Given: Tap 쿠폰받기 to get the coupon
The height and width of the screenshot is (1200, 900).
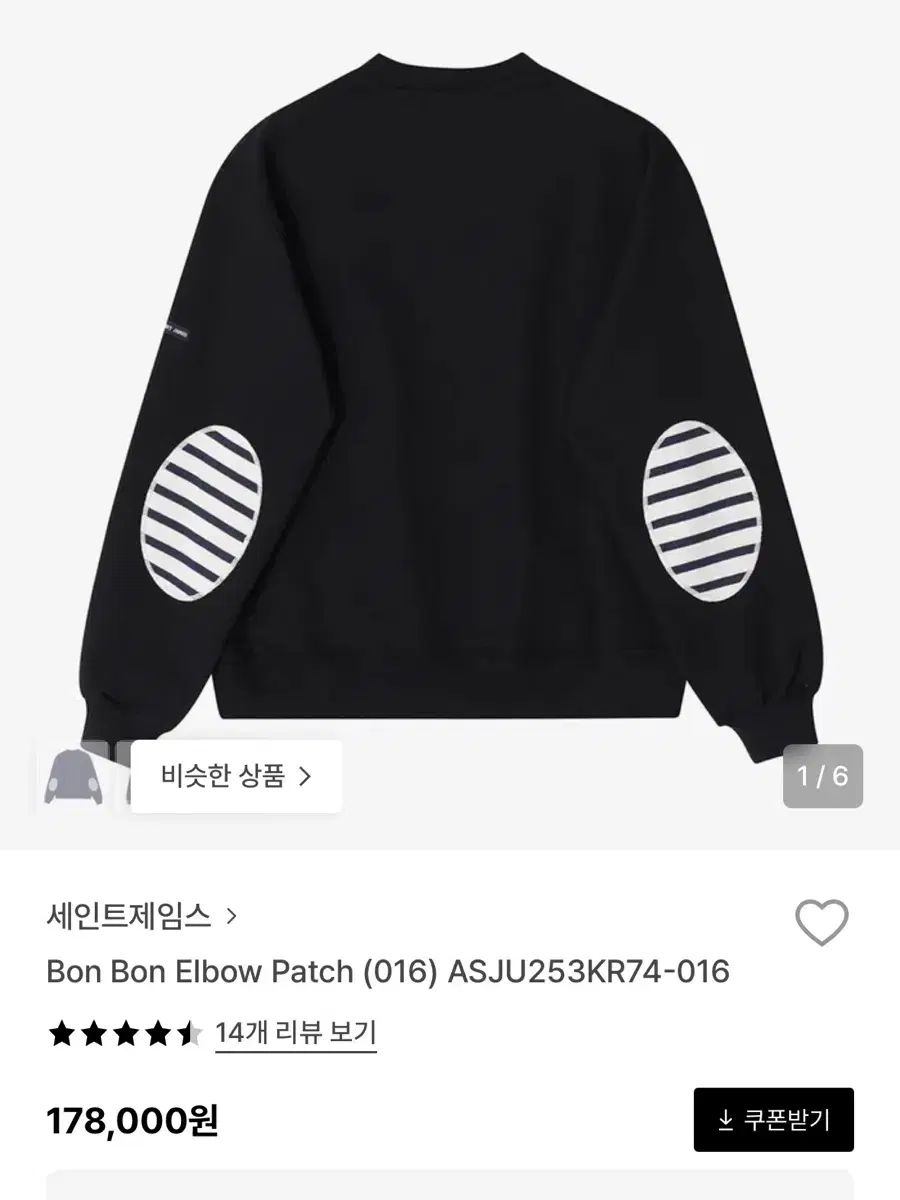Looking at the screenshot, I should (x=773, y=1119).
